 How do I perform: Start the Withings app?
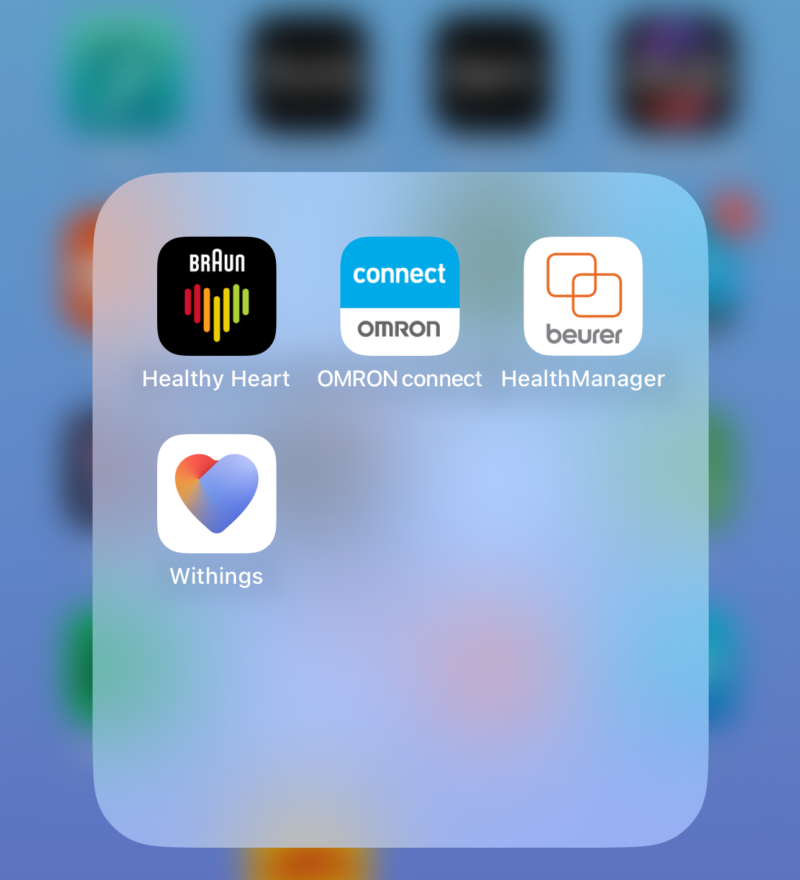pyautogui.click(x=216, y=493)
